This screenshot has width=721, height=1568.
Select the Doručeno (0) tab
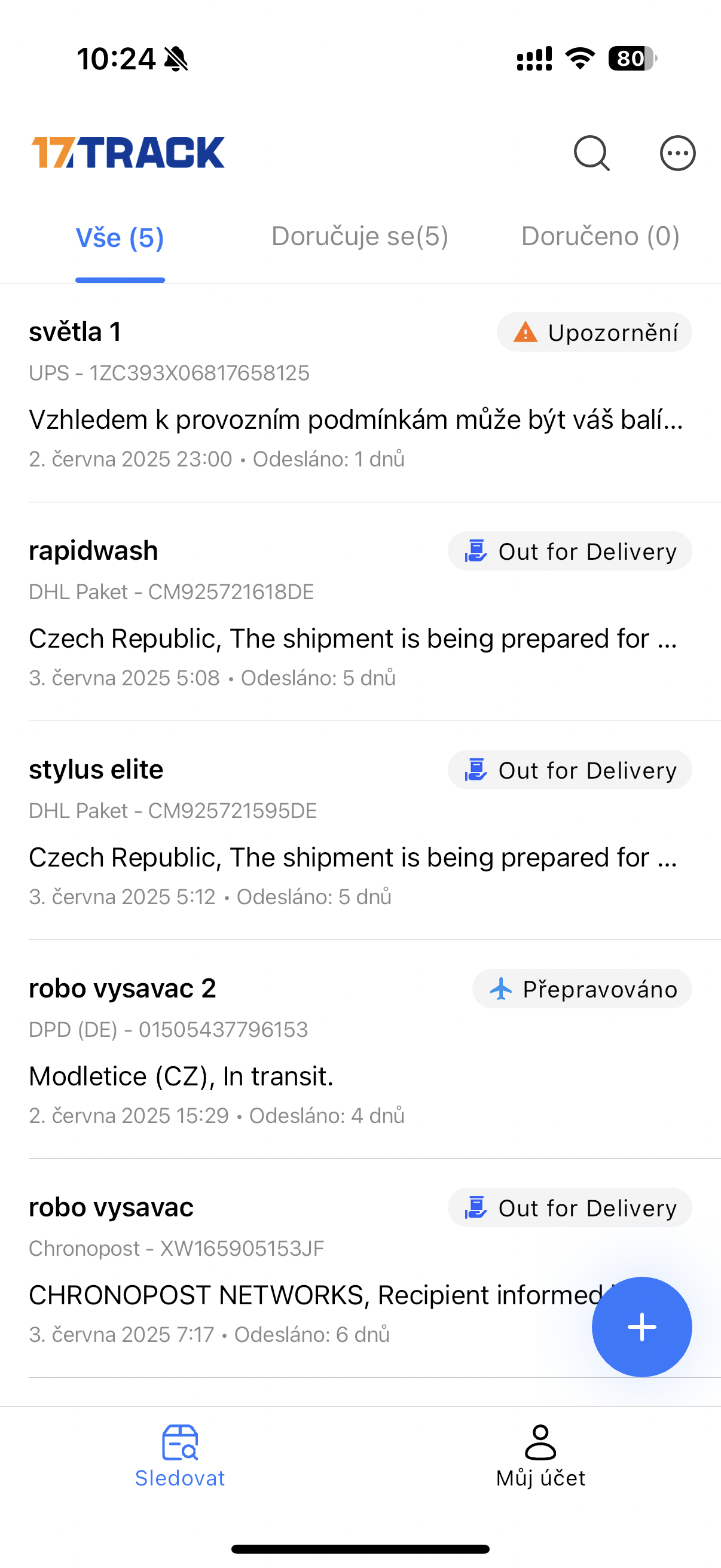point(600,236)
